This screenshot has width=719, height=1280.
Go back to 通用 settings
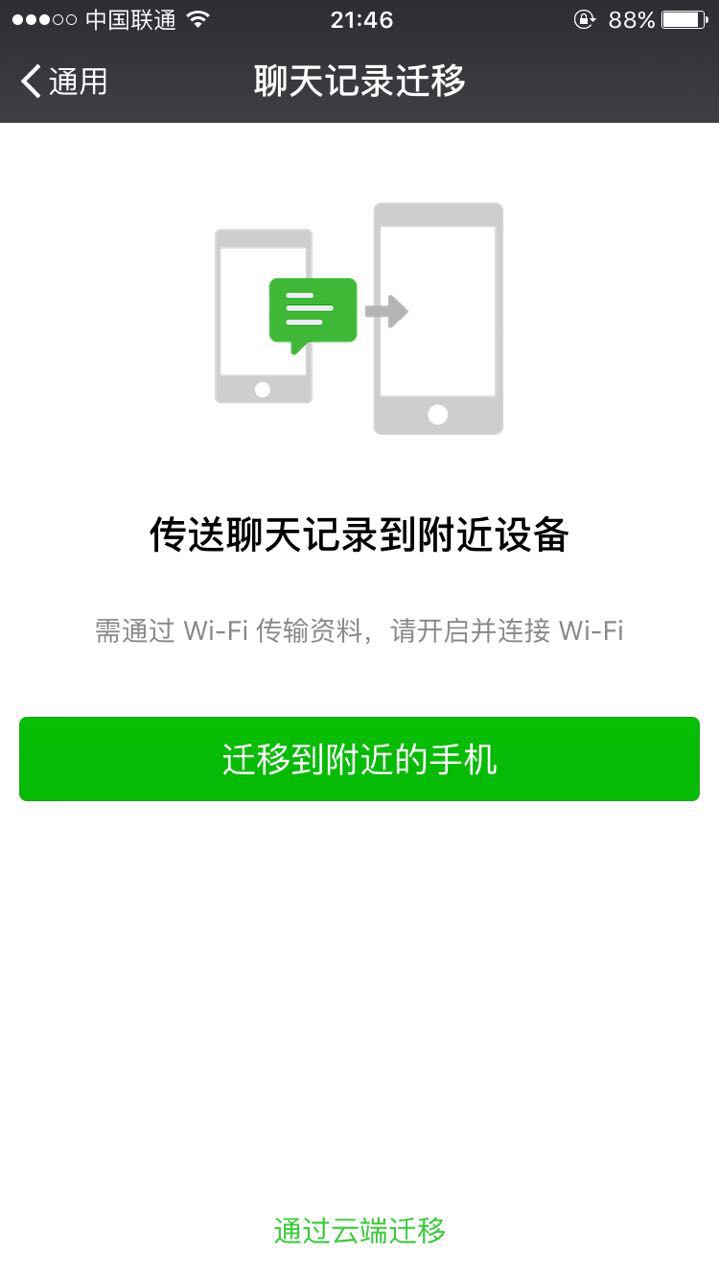tap(64, 81)
